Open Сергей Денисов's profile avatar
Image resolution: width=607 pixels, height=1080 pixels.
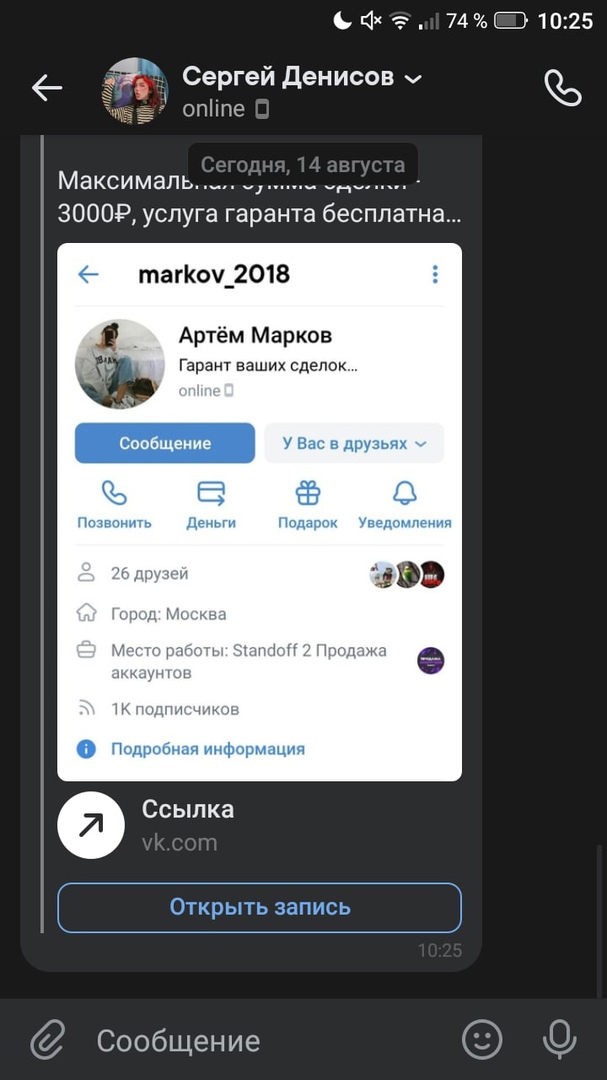point(135,90)
